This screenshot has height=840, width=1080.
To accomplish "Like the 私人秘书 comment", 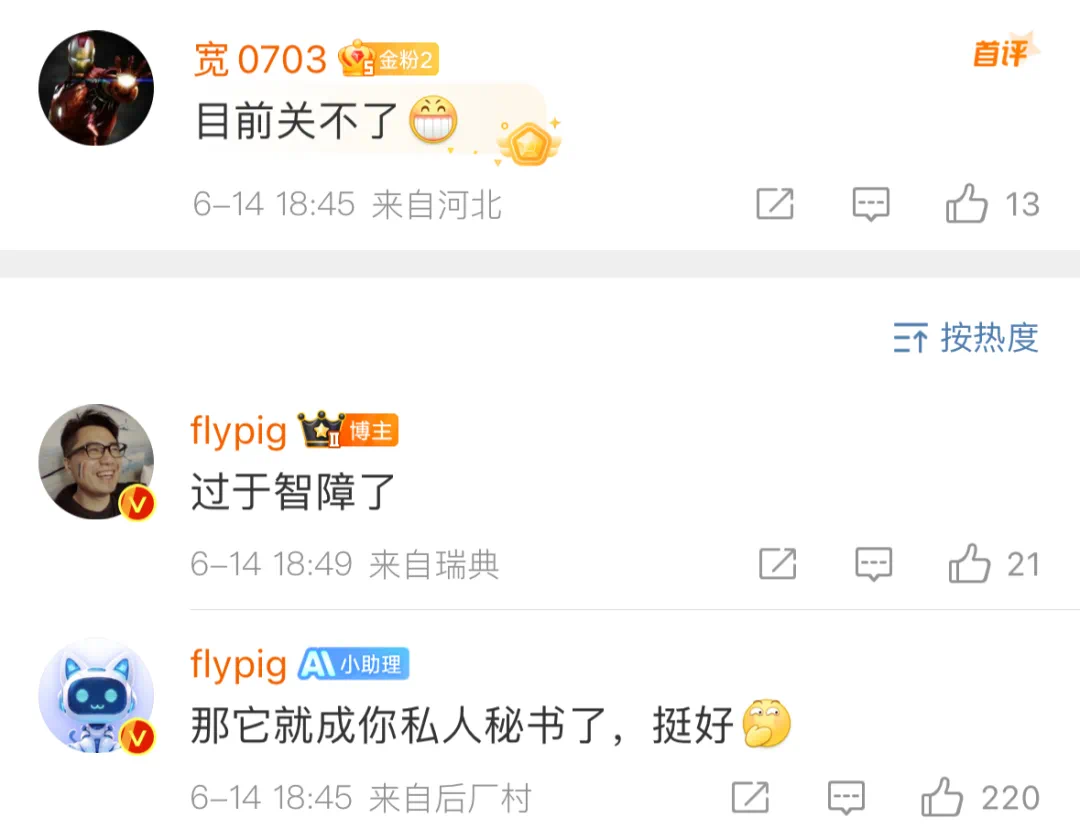I will coord(942,798).
